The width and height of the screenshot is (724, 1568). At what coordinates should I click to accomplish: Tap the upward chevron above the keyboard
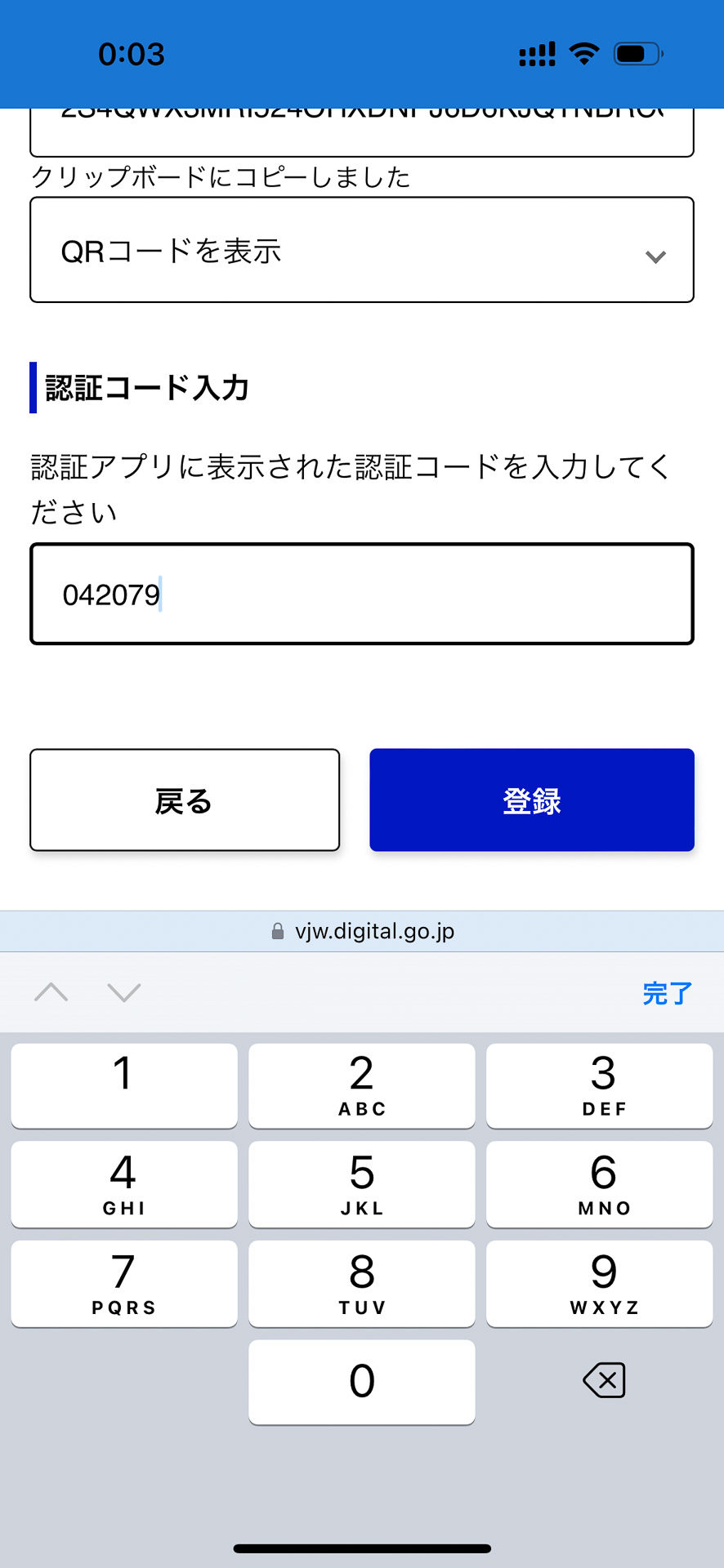tap(51, 992)
